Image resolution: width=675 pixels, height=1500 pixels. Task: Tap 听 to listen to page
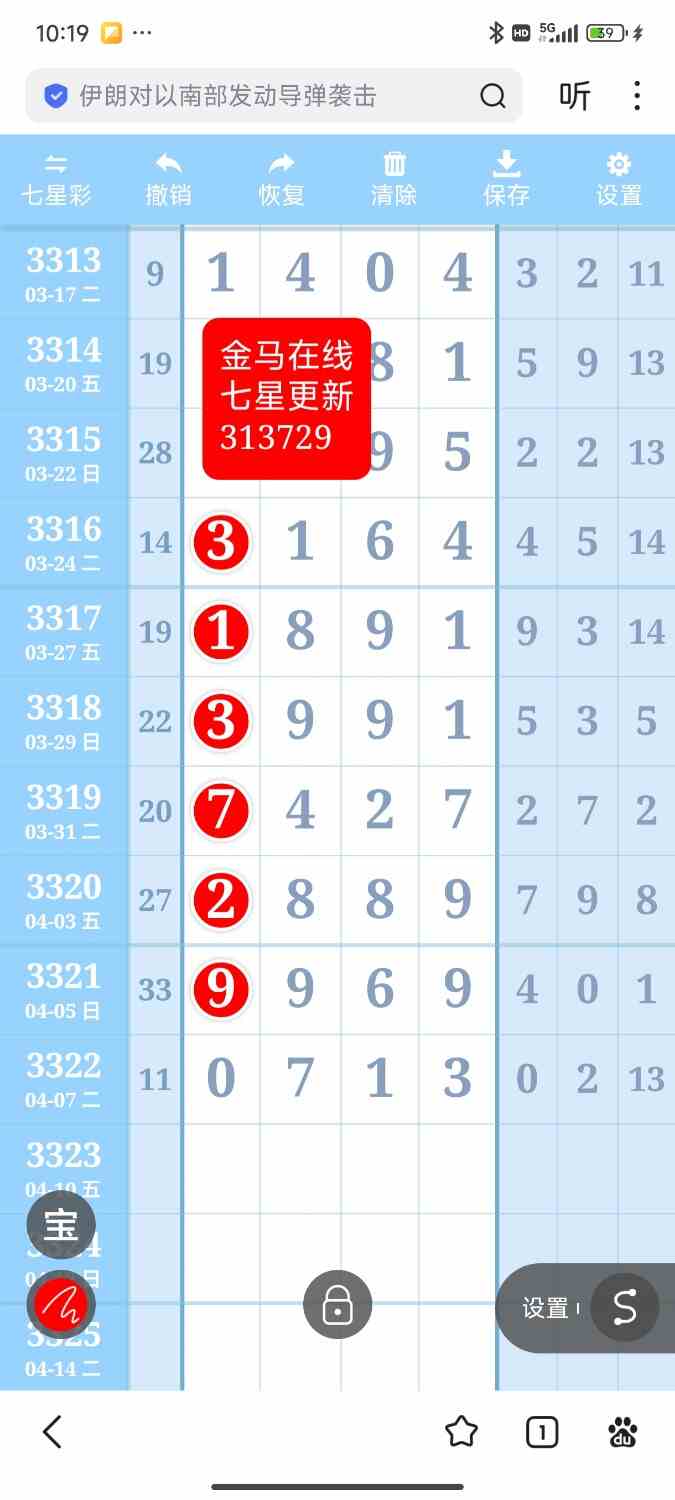pos(574,96)
